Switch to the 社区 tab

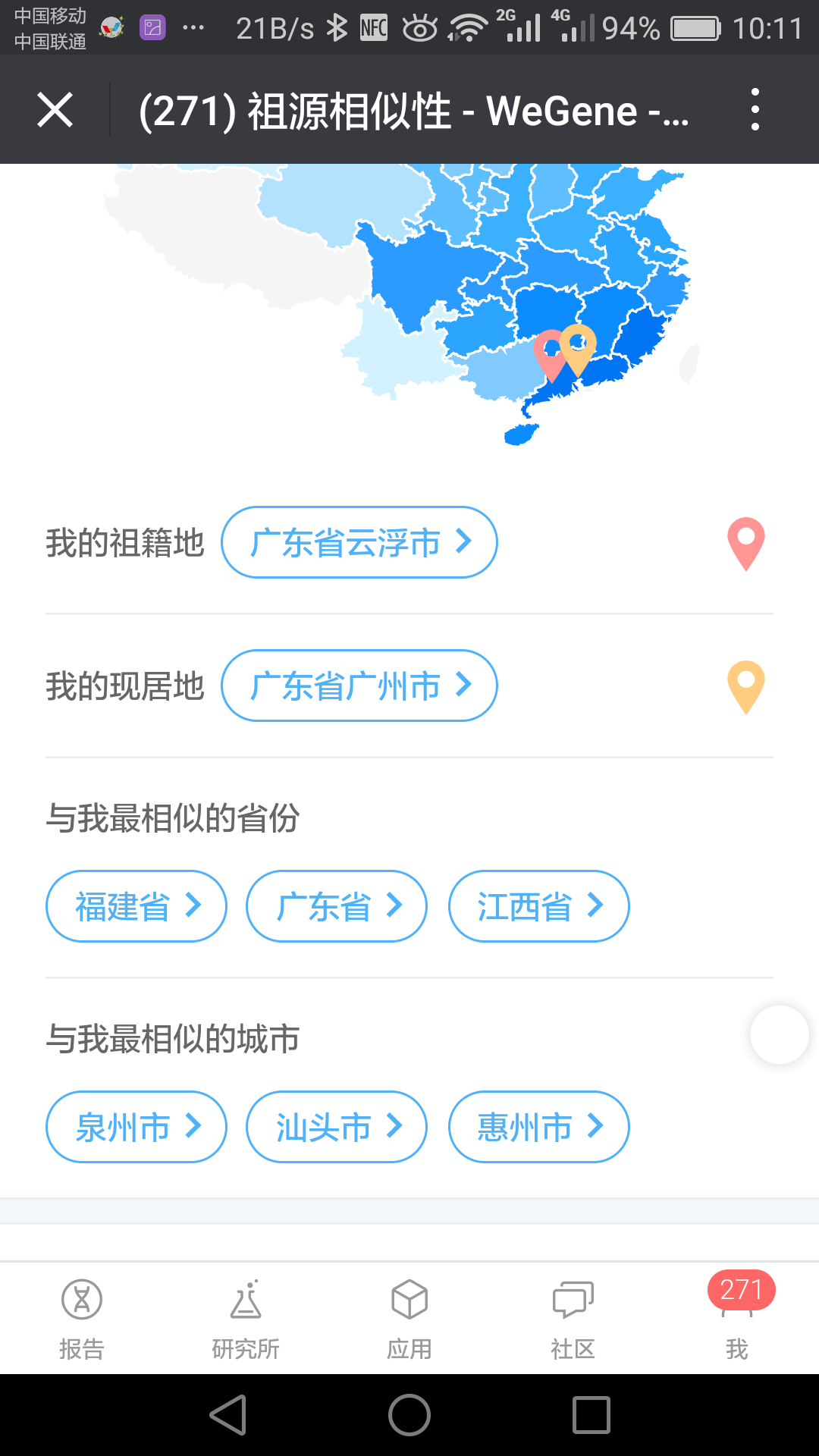pyautogui.click(x=573, y=1319)
